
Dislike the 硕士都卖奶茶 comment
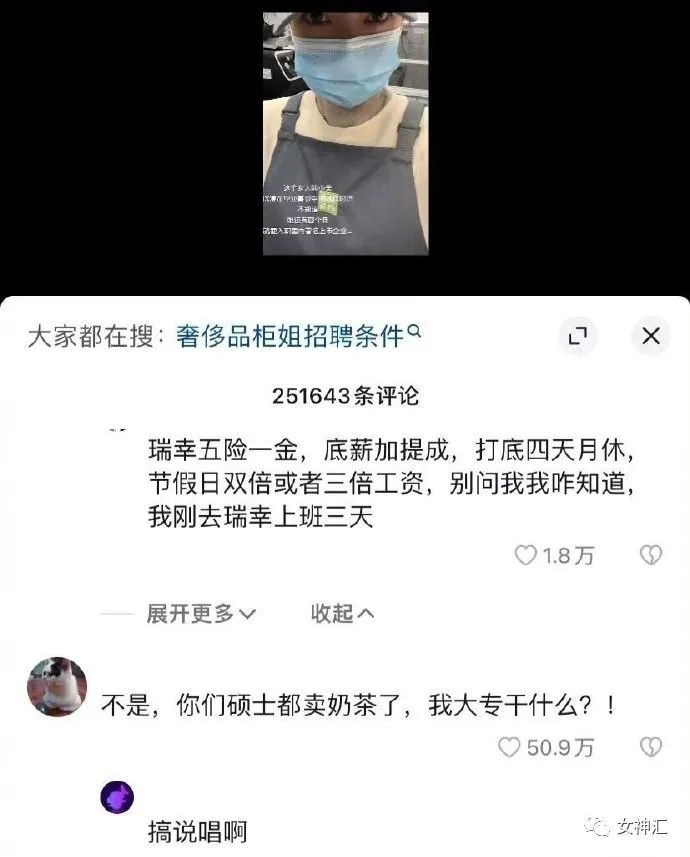click(x=651, y=746)
